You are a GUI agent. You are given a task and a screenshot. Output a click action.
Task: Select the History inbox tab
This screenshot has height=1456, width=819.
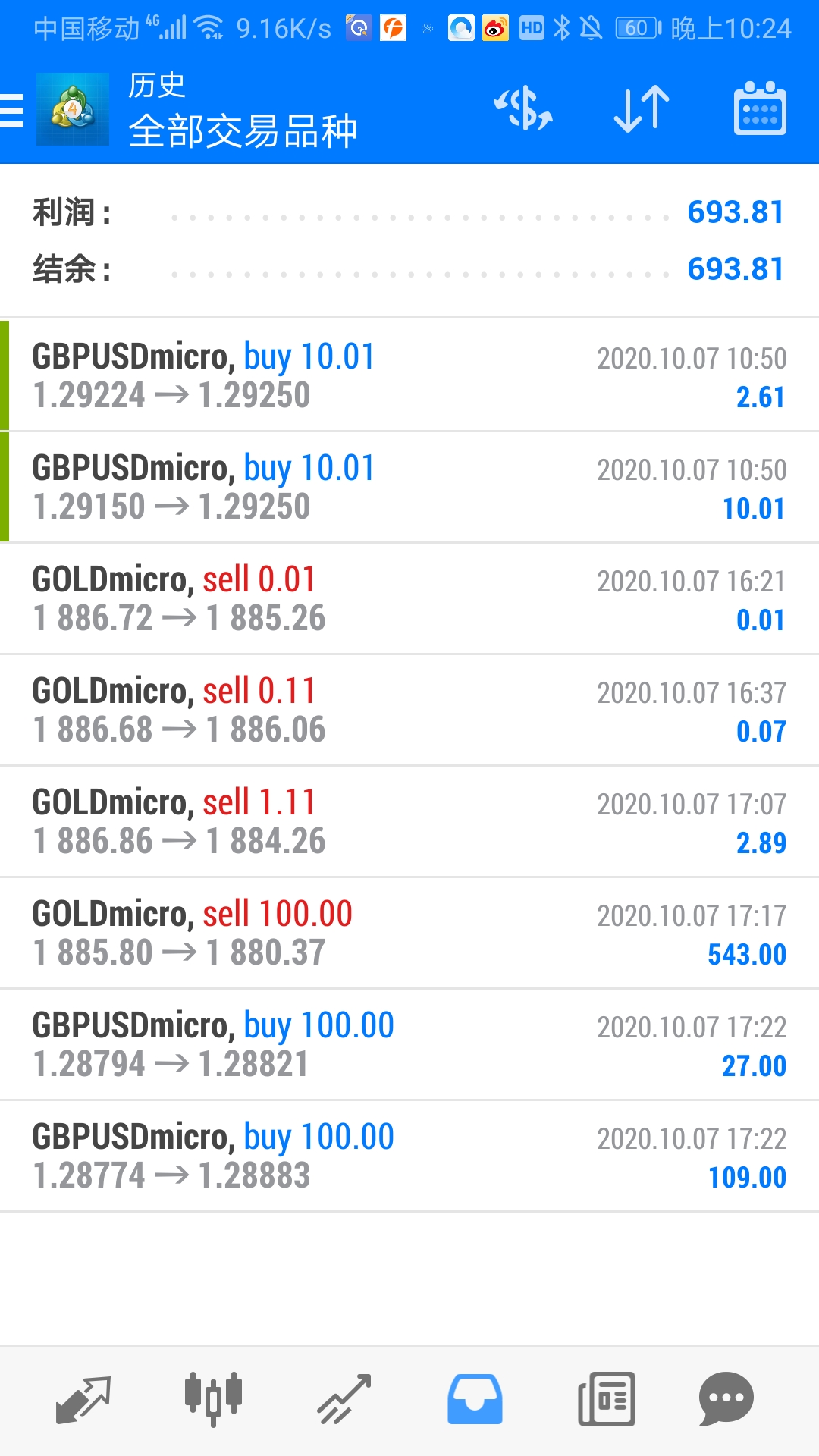[475, 1399]
